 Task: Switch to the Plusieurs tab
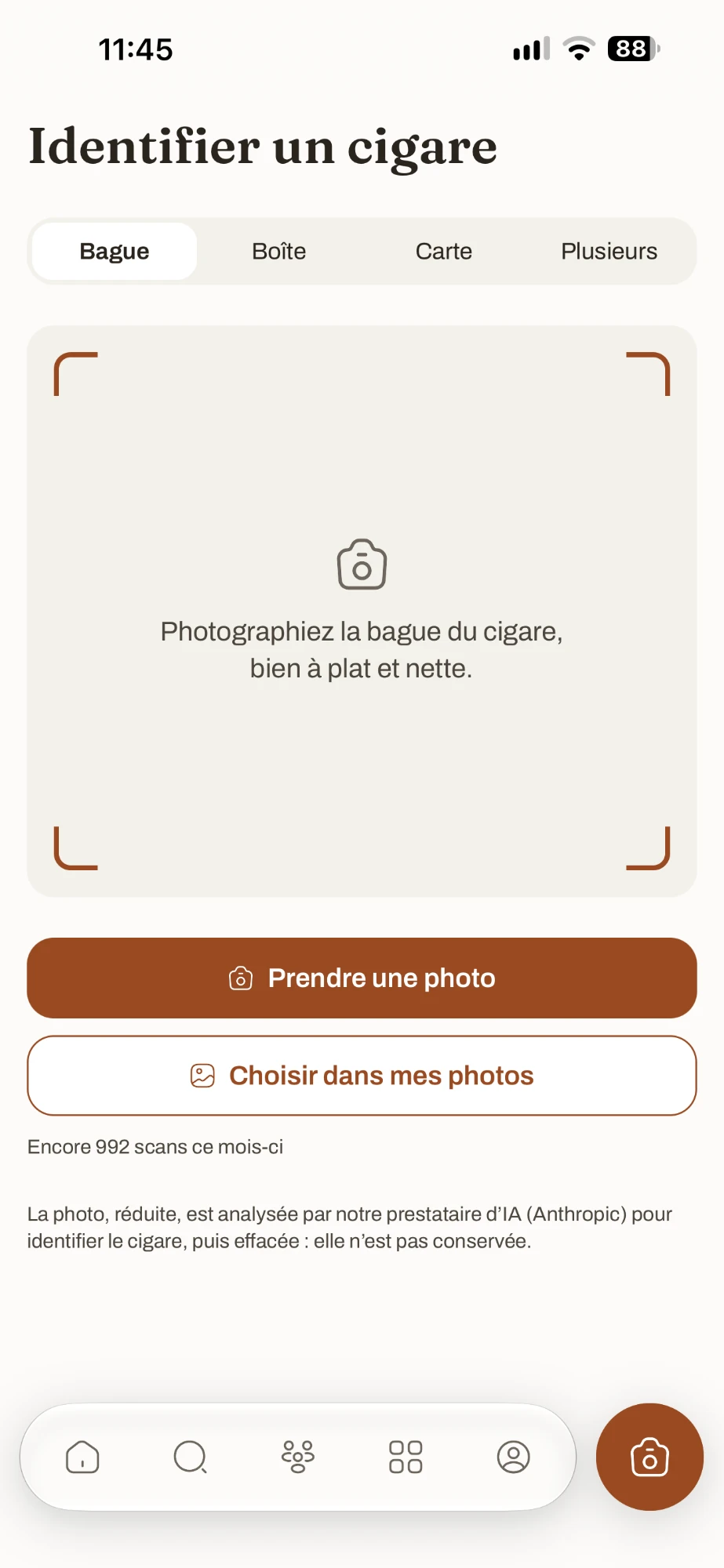pos(609,251)
